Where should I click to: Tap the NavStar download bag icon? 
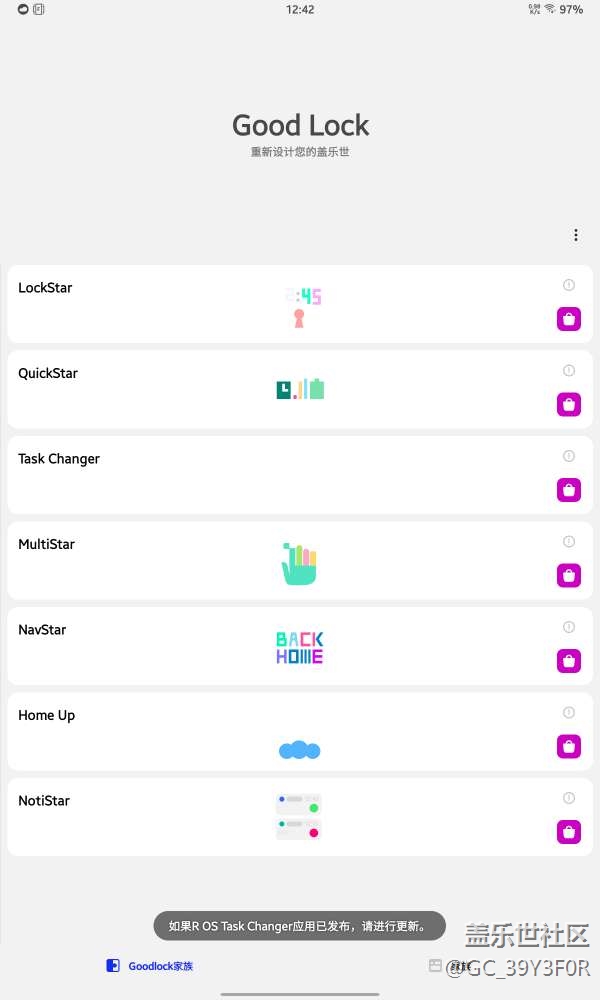coord(569,661)
